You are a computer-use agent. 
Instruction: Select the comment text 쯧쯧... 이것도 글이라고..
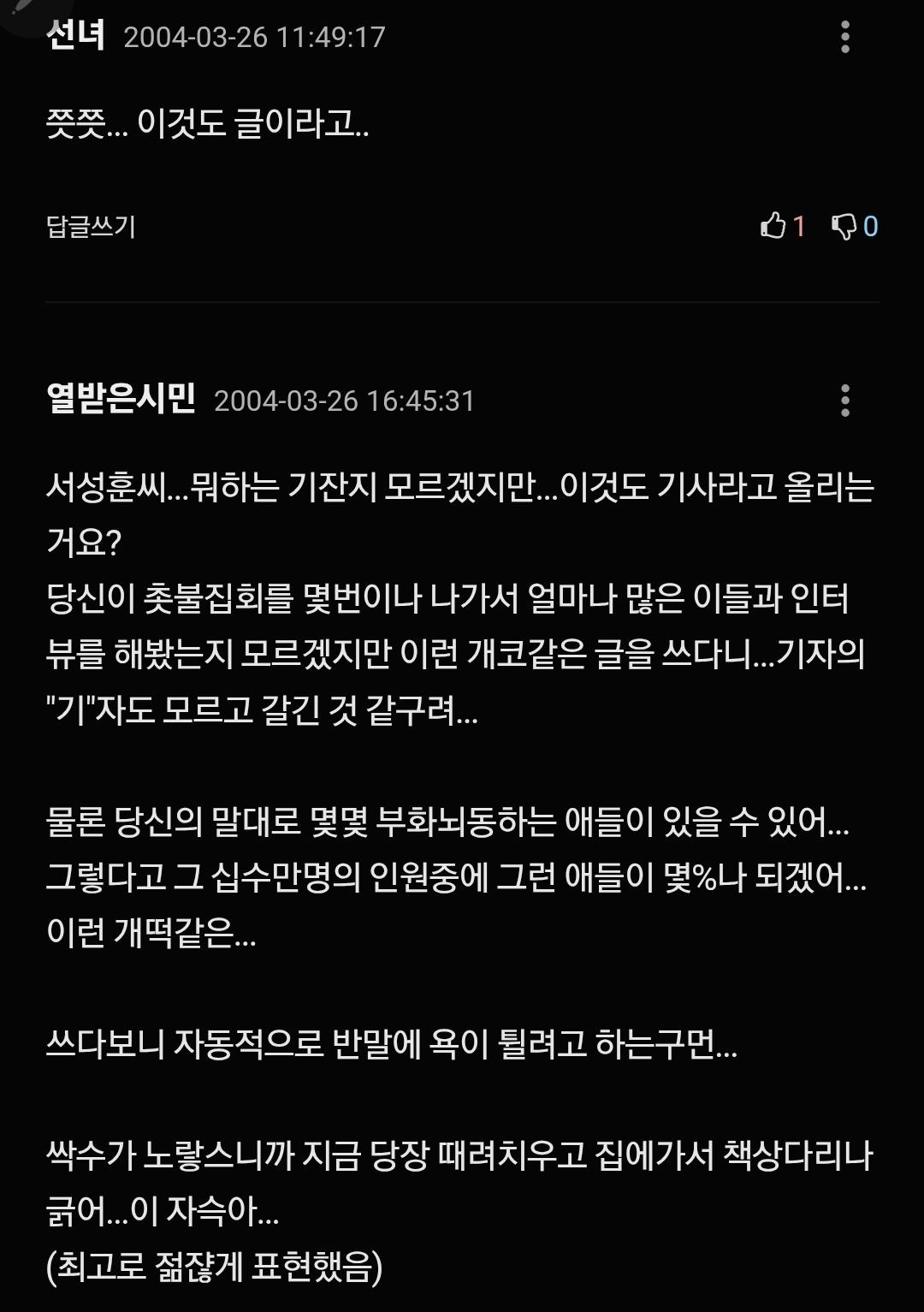(207, 126)
